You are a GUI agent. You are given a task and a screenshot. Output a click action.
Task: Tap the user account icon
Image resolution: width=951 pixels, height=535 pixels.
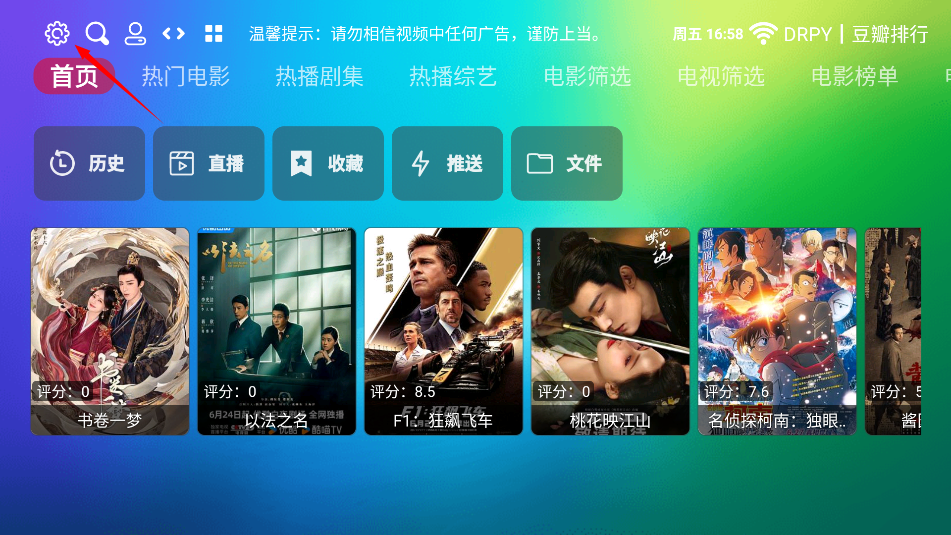(135, 34)
